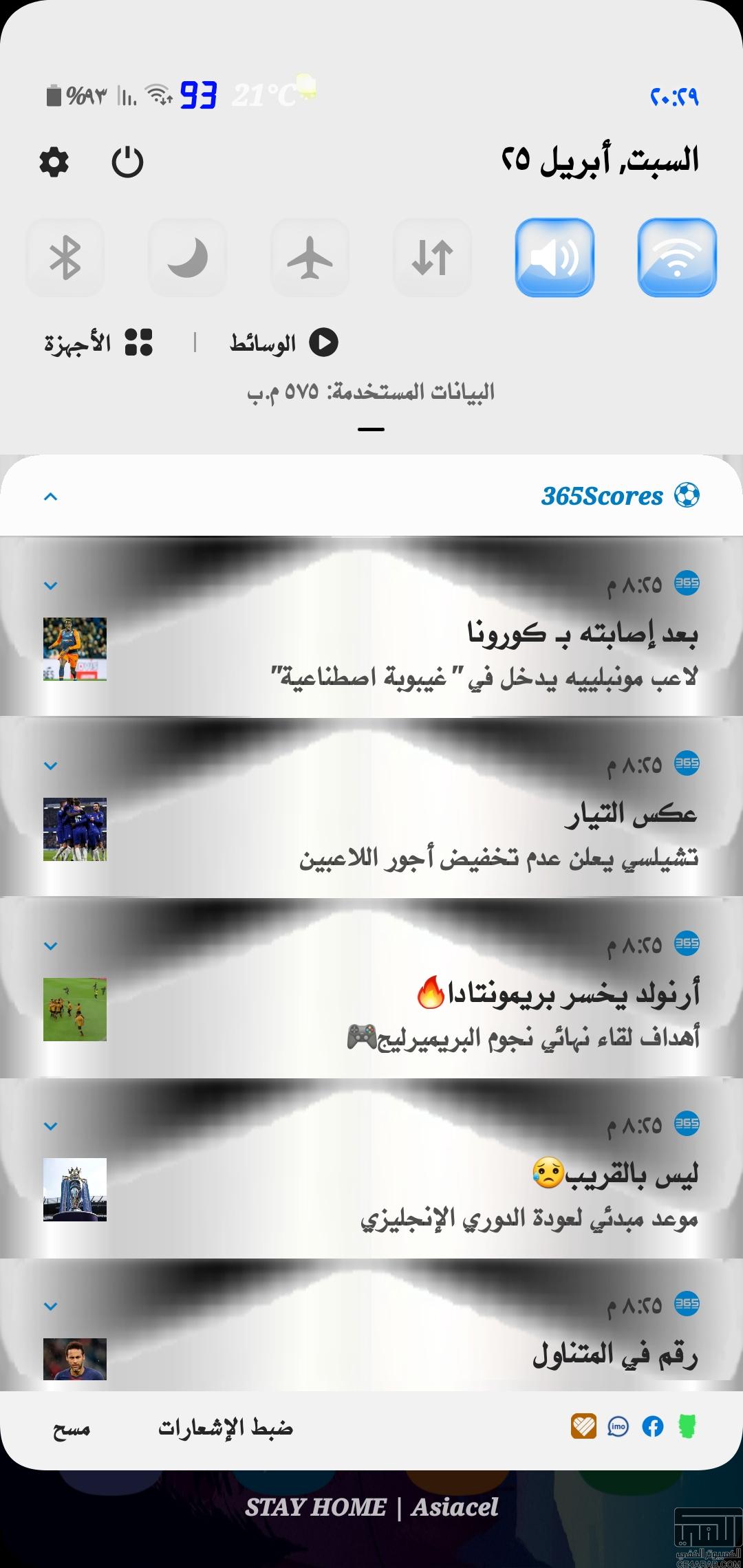The width and height of the screenshot is (743, 1568).
Task: Open the بعد إصابته بـ كورونا notification
Action: 371,627
